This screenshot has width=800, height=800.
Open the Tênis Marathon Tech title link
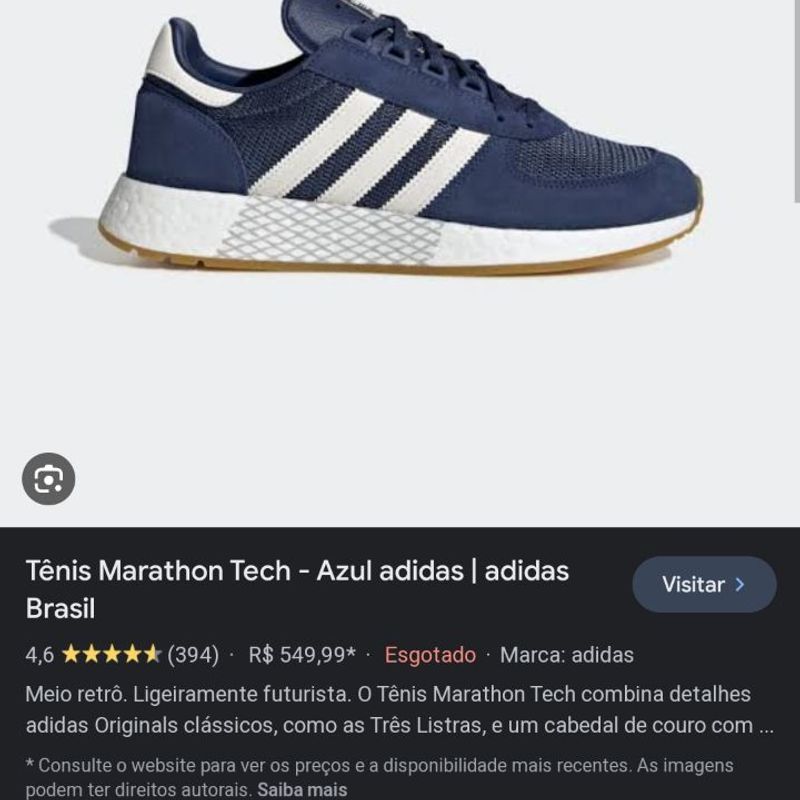pos(296,589)
